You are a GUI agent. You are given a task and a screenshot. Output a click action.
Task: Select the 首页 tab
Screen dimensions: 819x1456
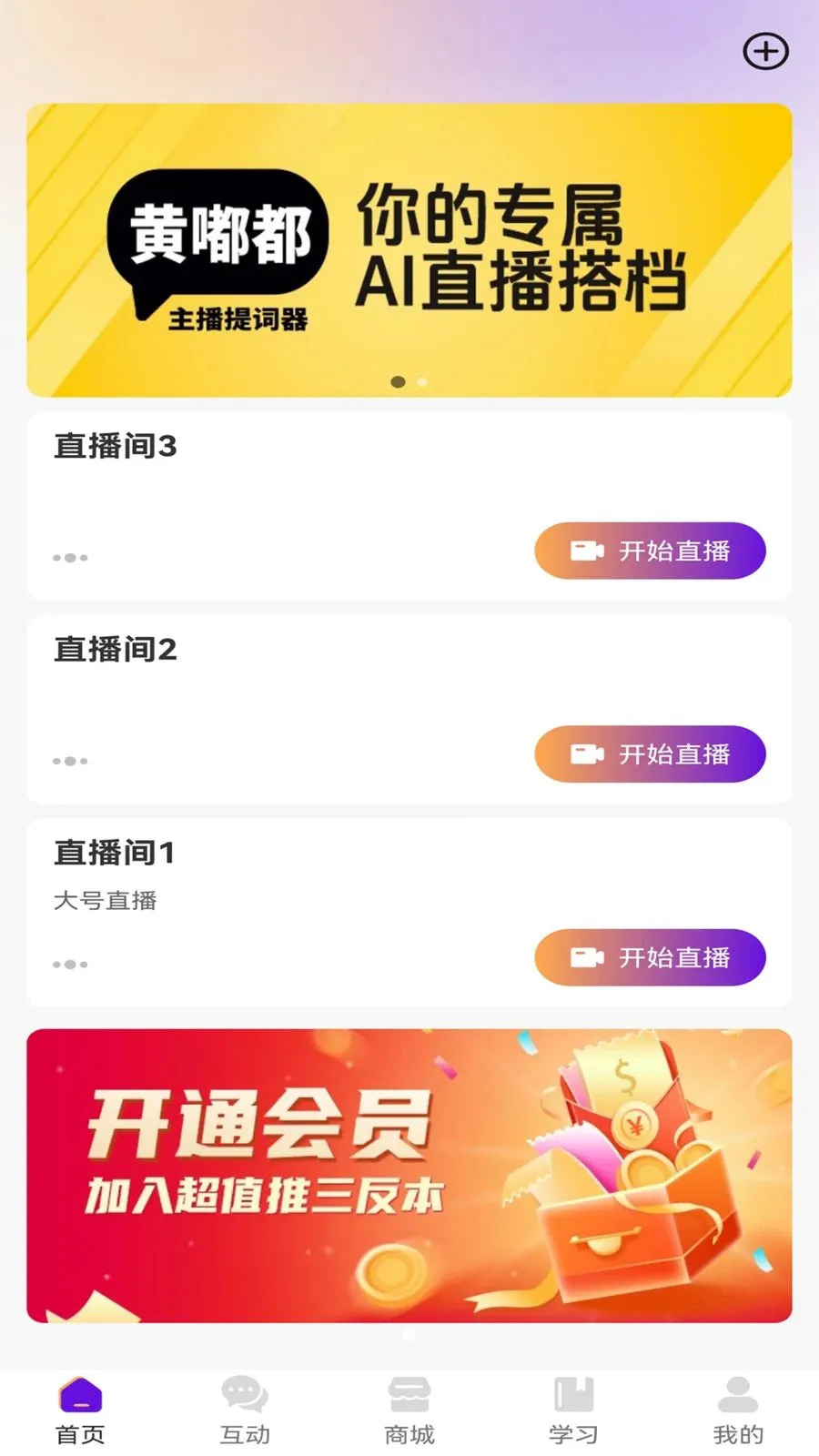(x=80, y=1411)
